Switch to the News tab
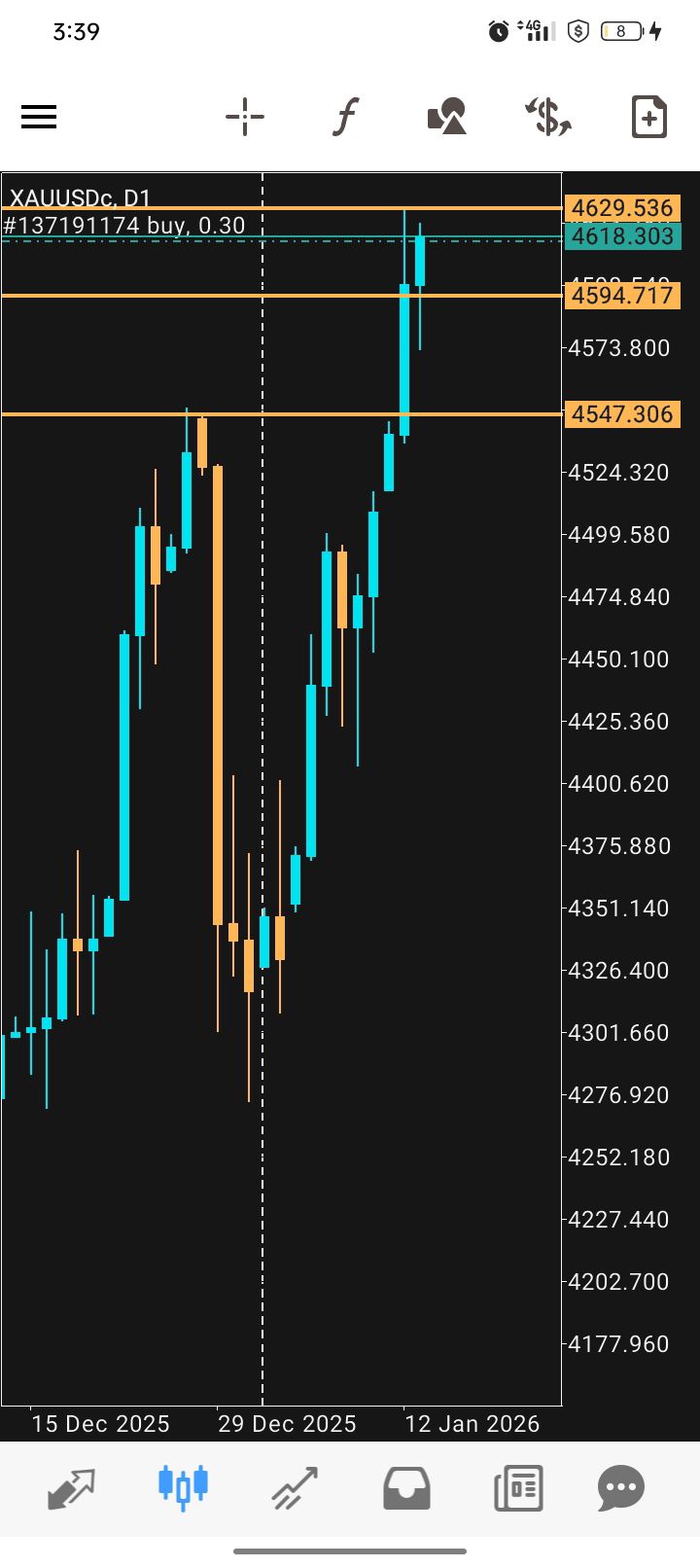 [517, 1487]
